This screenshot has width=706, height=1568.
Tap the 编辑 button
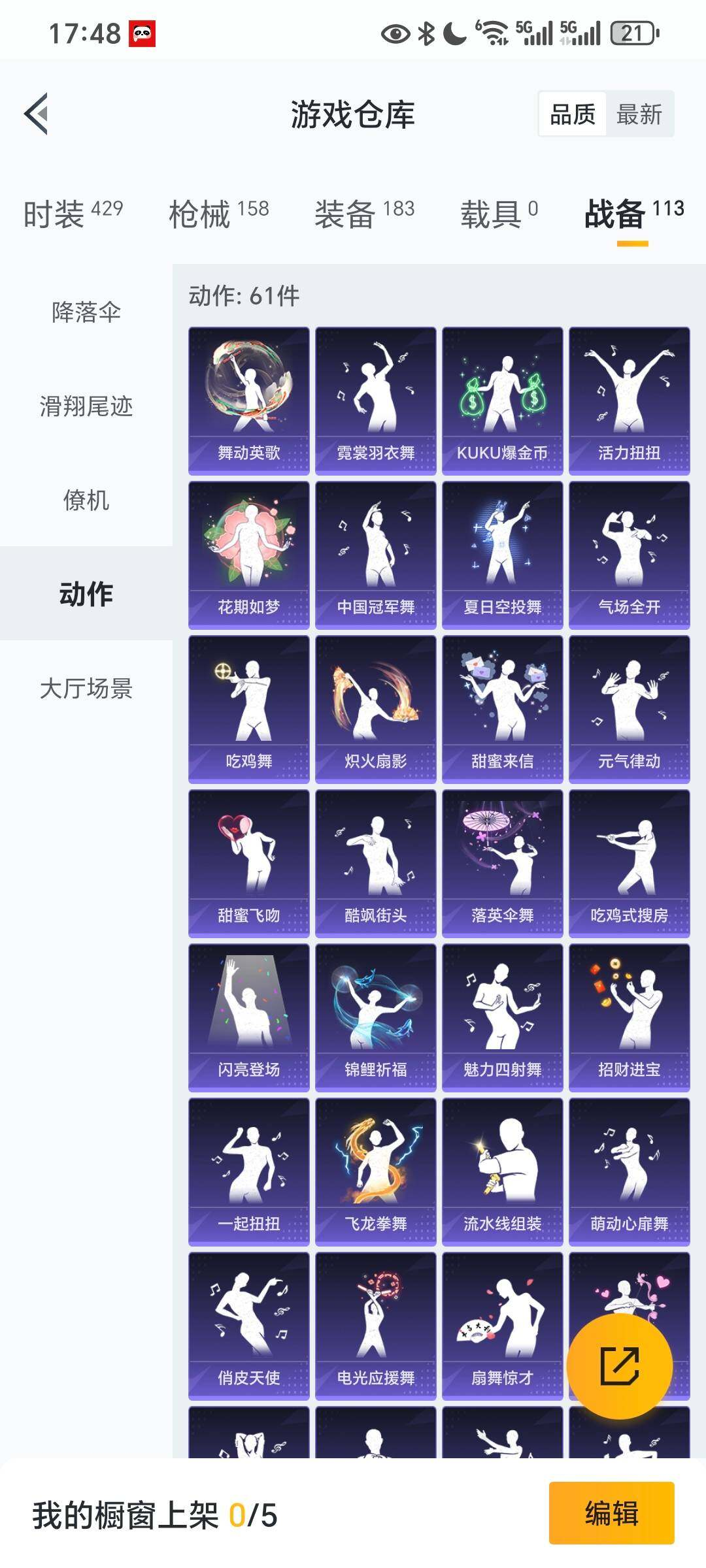[611, 1513]
